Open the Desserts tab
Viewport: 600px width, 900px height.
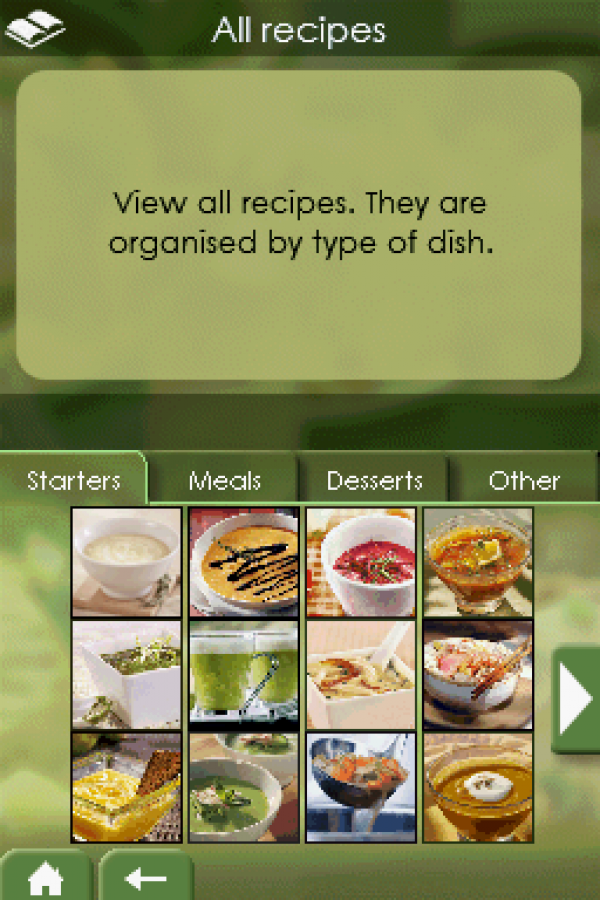374,481
